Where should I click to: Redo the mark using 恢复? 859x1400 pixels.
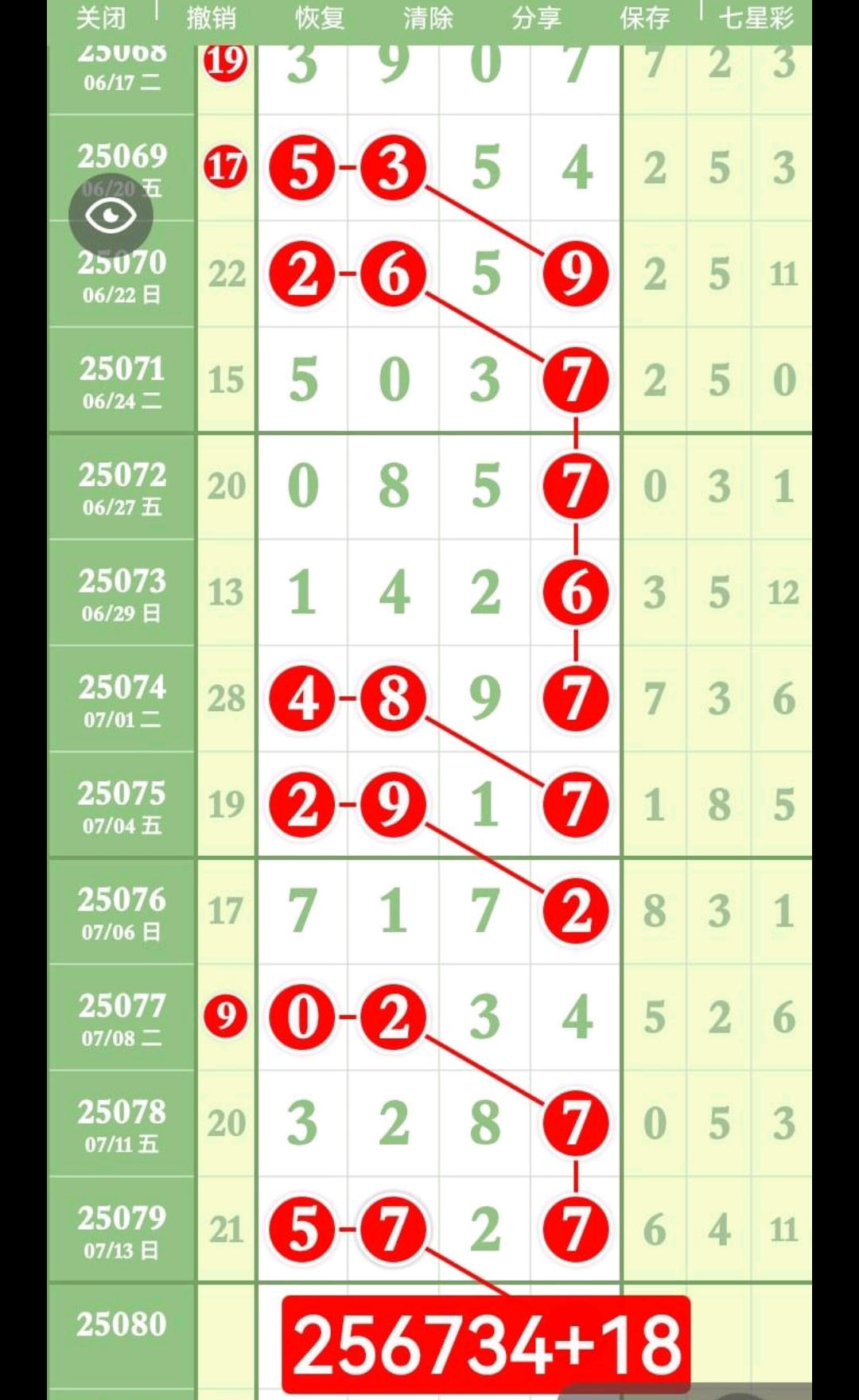(319, 17)
